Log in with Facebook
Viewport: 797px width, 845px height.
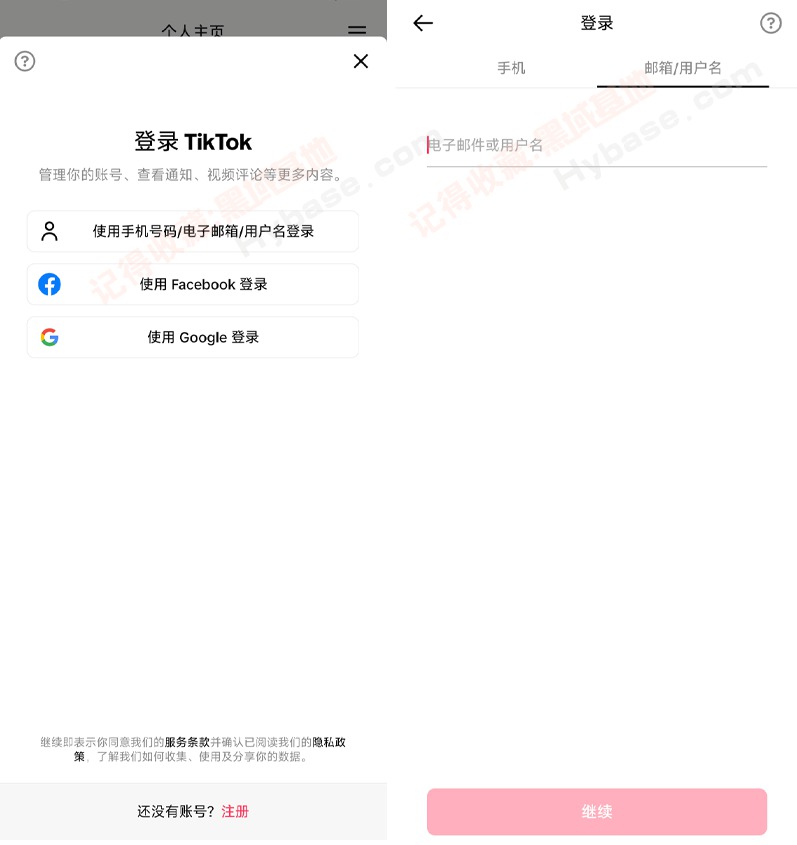(x=193, y=284)
